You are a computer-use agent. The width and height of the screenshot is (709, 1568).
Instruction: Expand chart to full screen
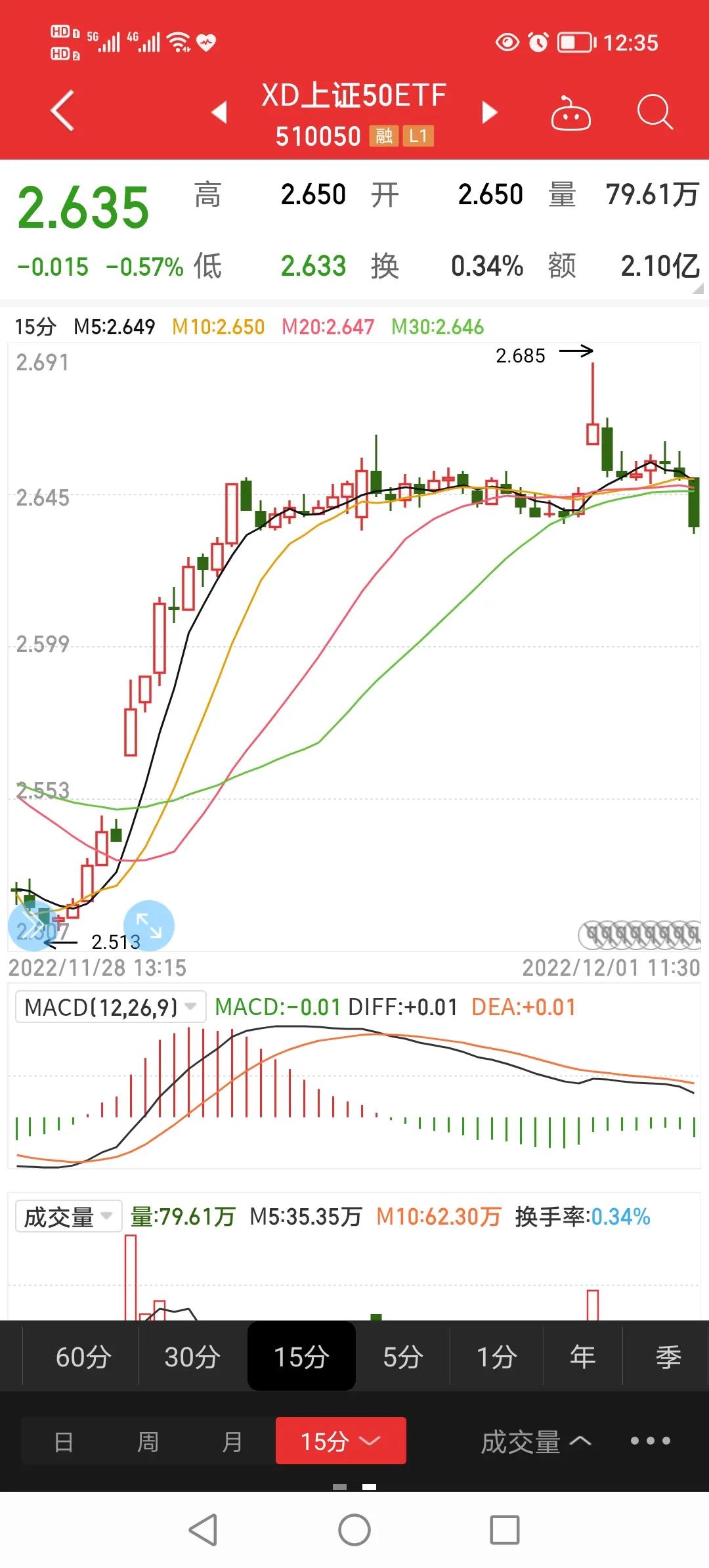149,925
